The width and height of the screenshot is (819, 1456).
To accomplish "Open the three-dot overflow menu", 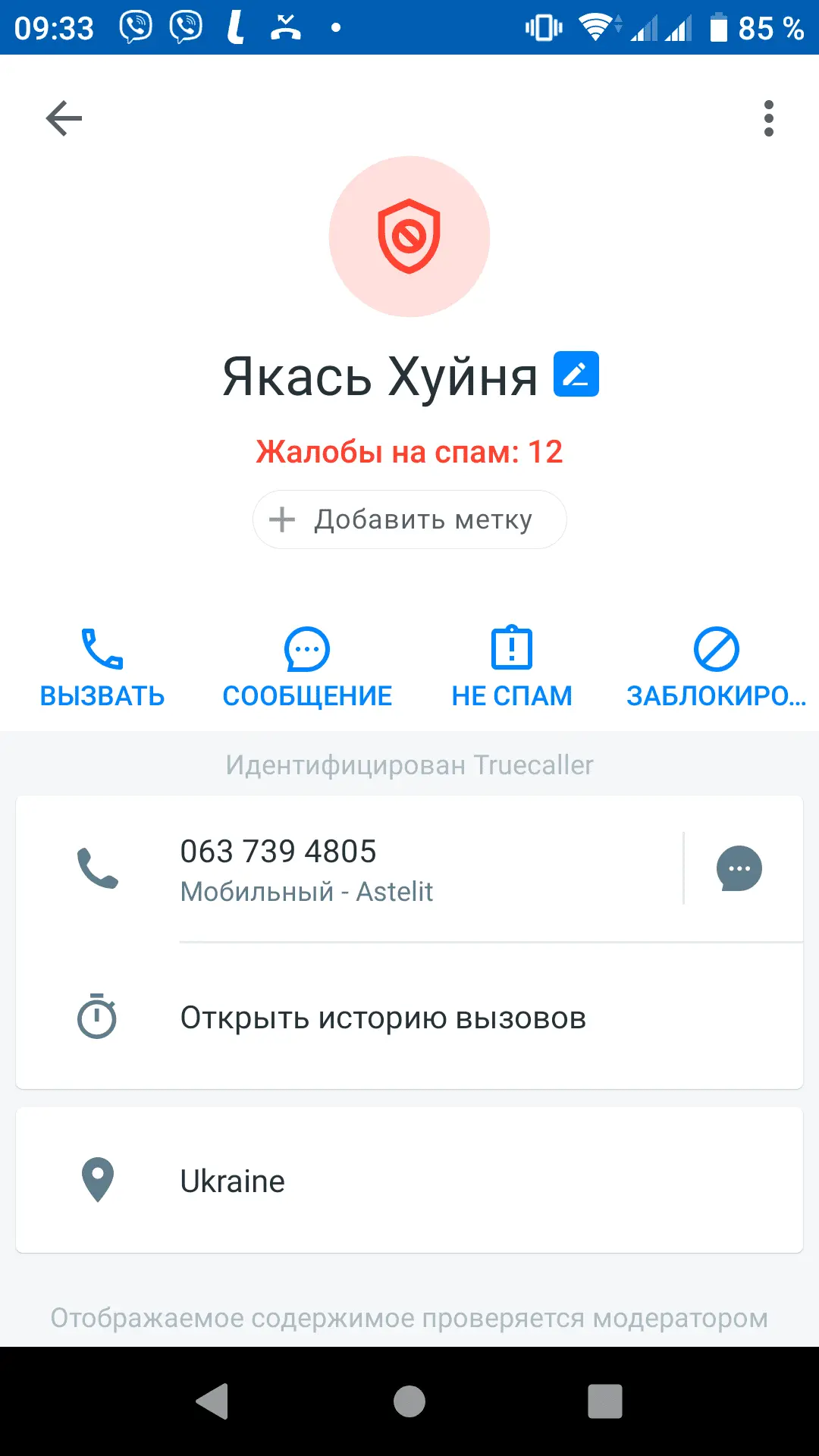I will click(768, 118).
